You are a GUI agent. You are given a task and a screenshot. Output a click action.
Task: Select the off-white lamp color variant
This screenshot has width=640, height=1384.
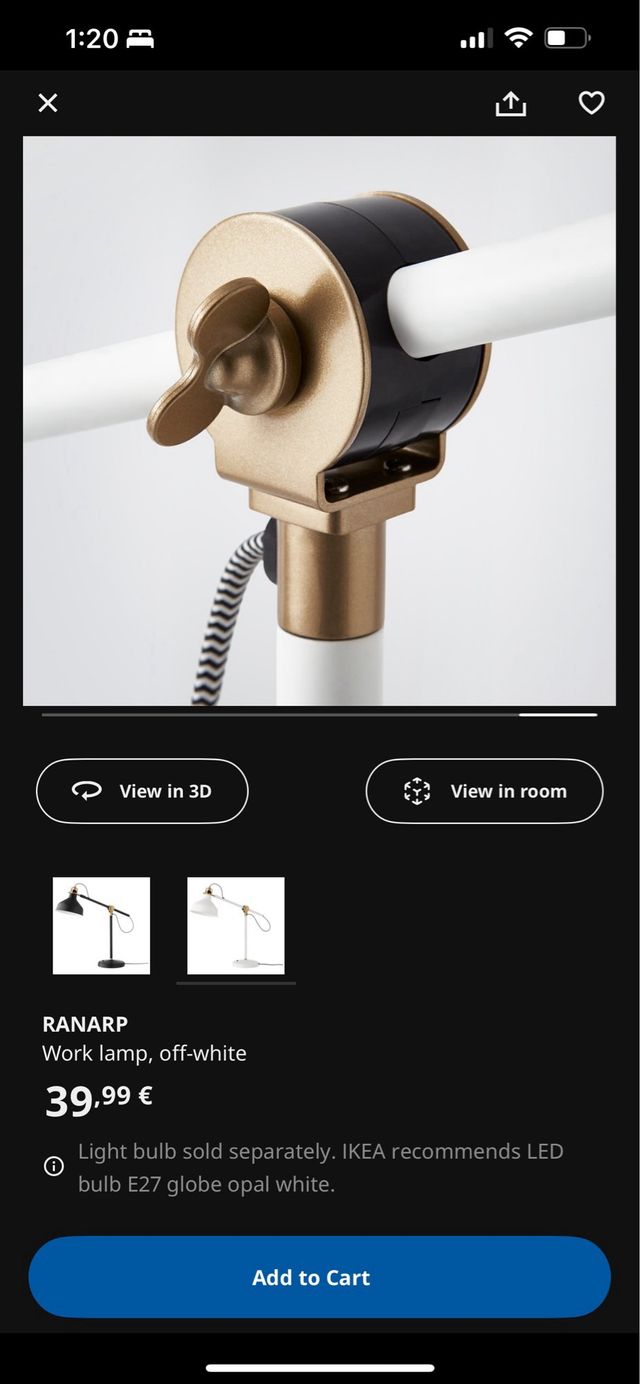(236, 925)
